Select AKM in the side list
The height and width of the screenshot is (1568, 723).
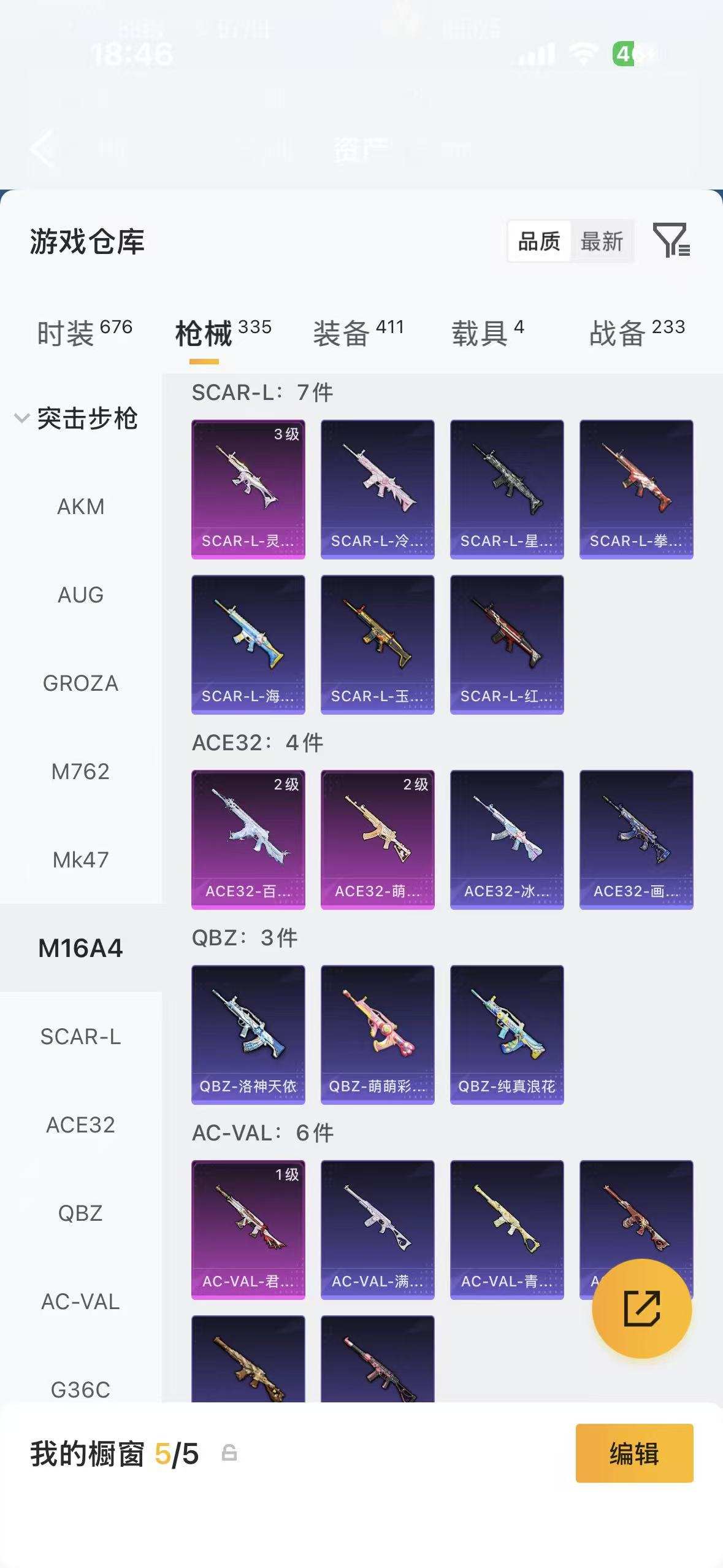[x=81, y=507]
